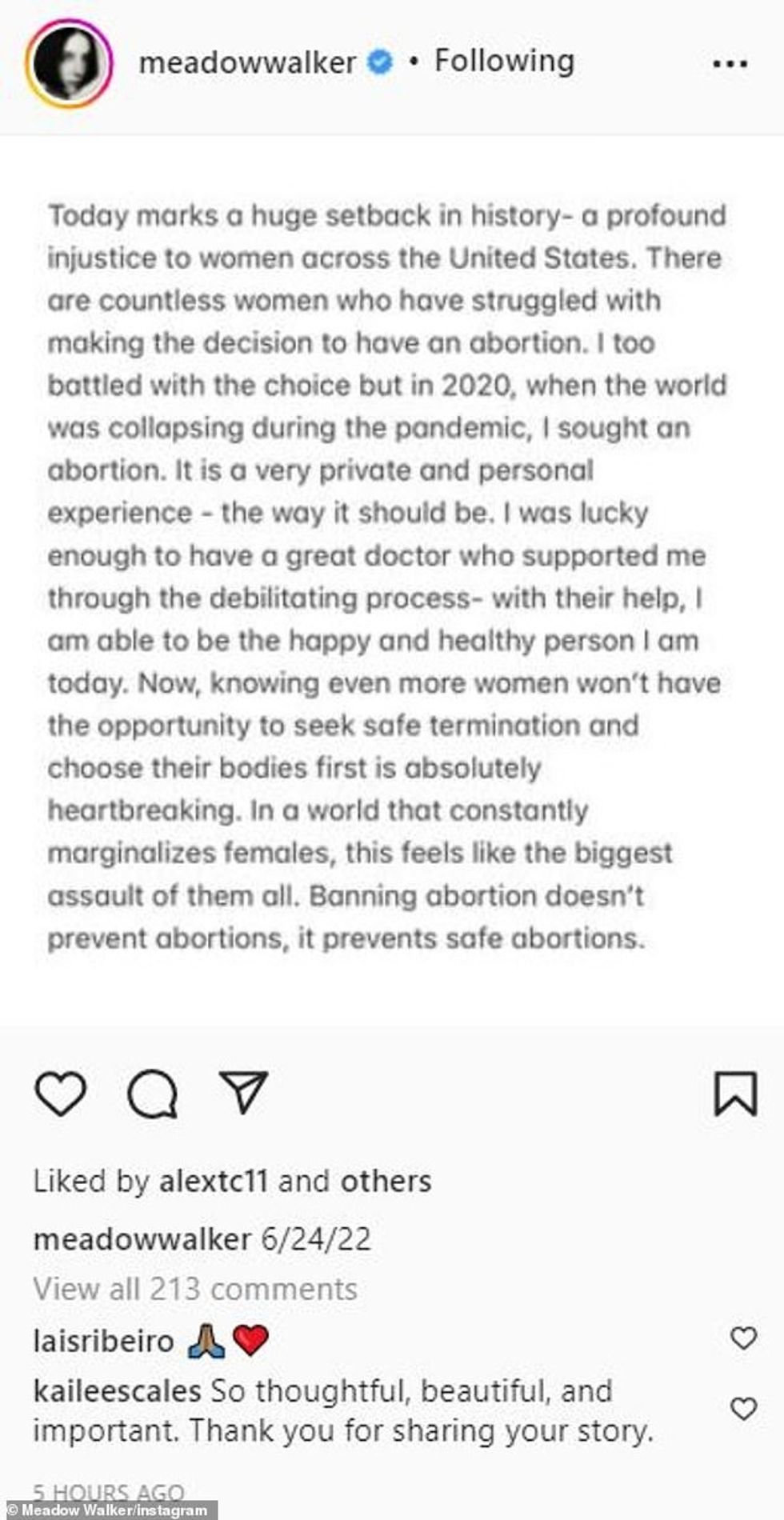The image size is (784, 1520).
Task: View the list of others who liked
Action: (386, 1182)
